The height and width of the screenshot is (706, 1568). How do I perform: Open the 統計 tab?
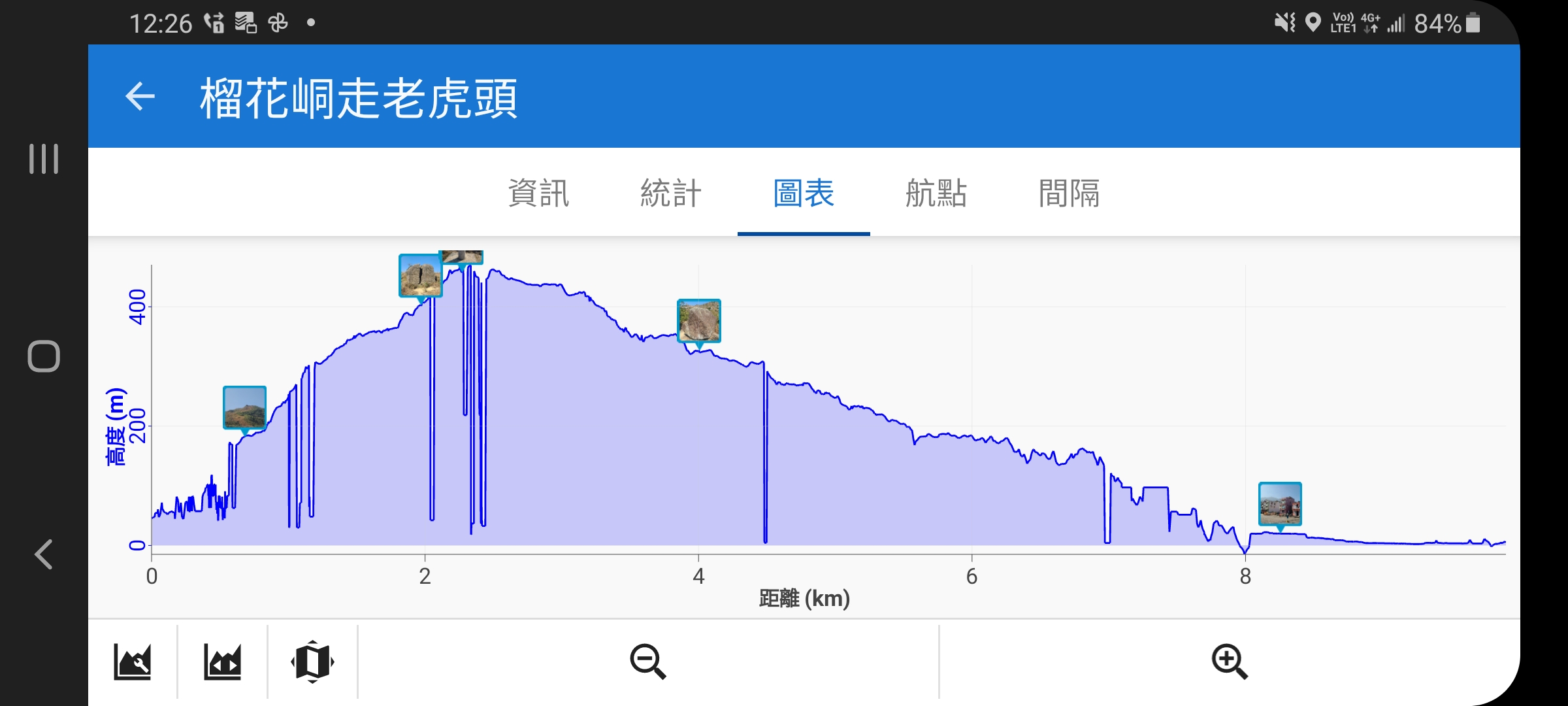[x=671, y=193]
